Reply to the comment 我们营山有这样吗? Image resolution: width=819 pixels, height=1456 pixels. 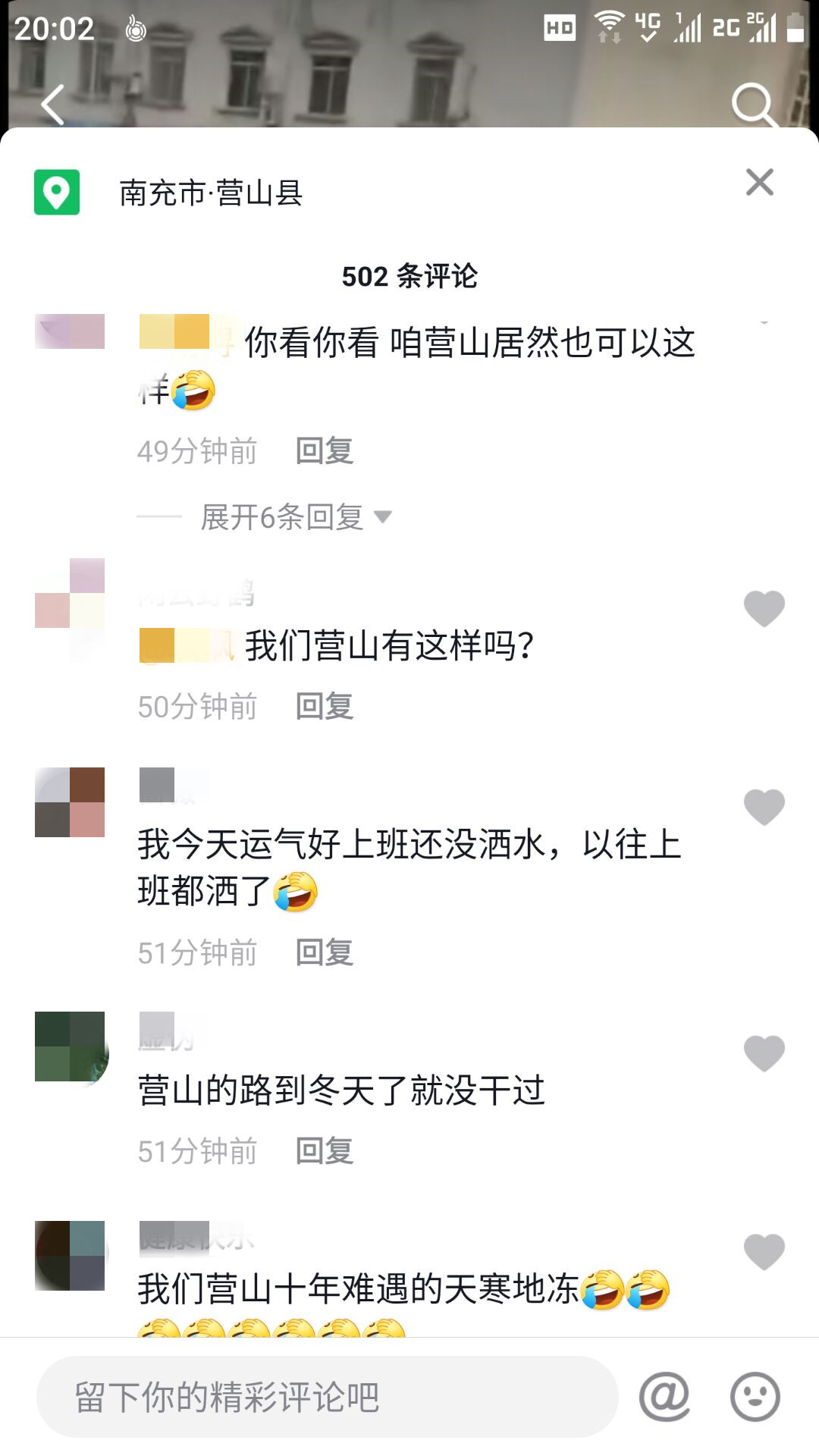pyautogui.click(x=325, y=707)
